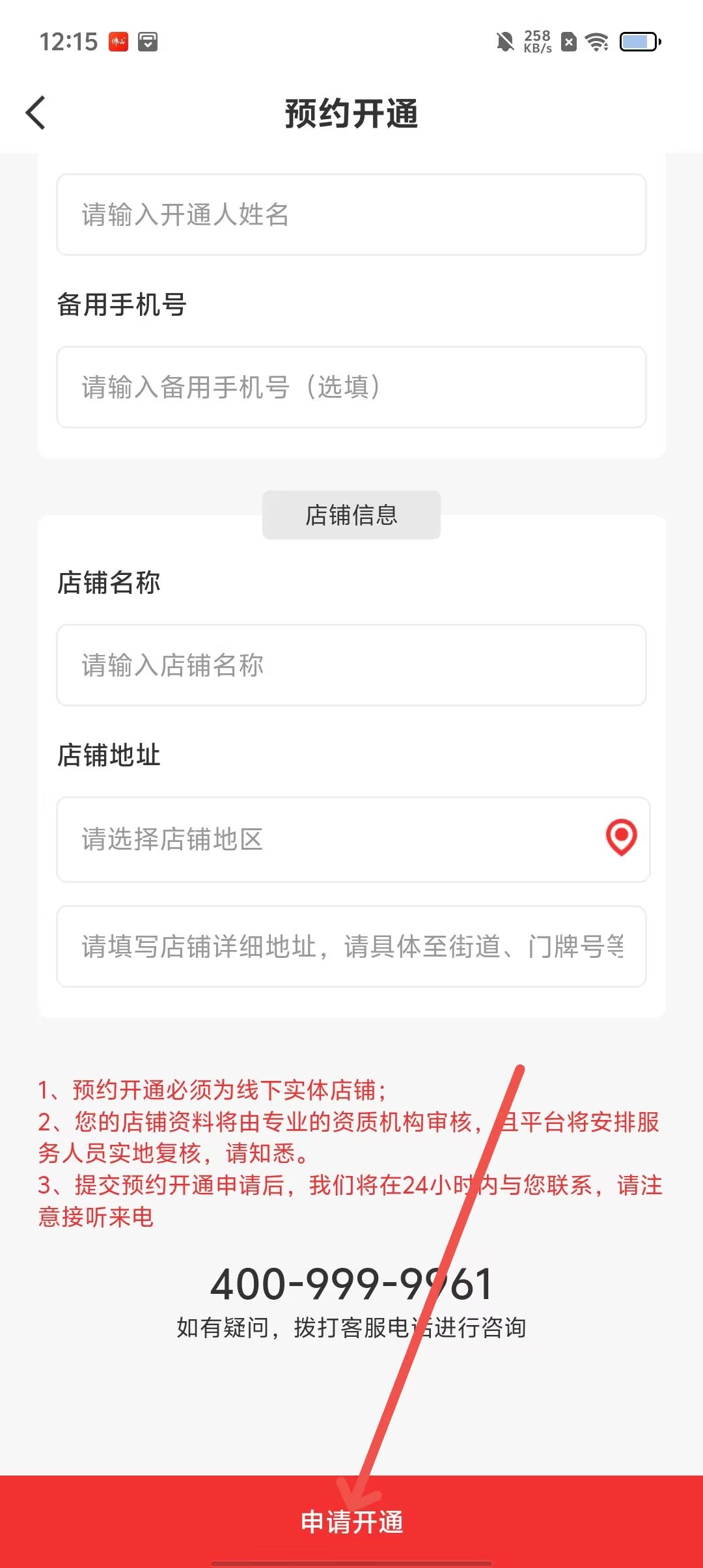The width and height of the screenshot is (703, 1568).
Task: Tap the 请输入开通人姓名 name field
Action: (351, 214)
